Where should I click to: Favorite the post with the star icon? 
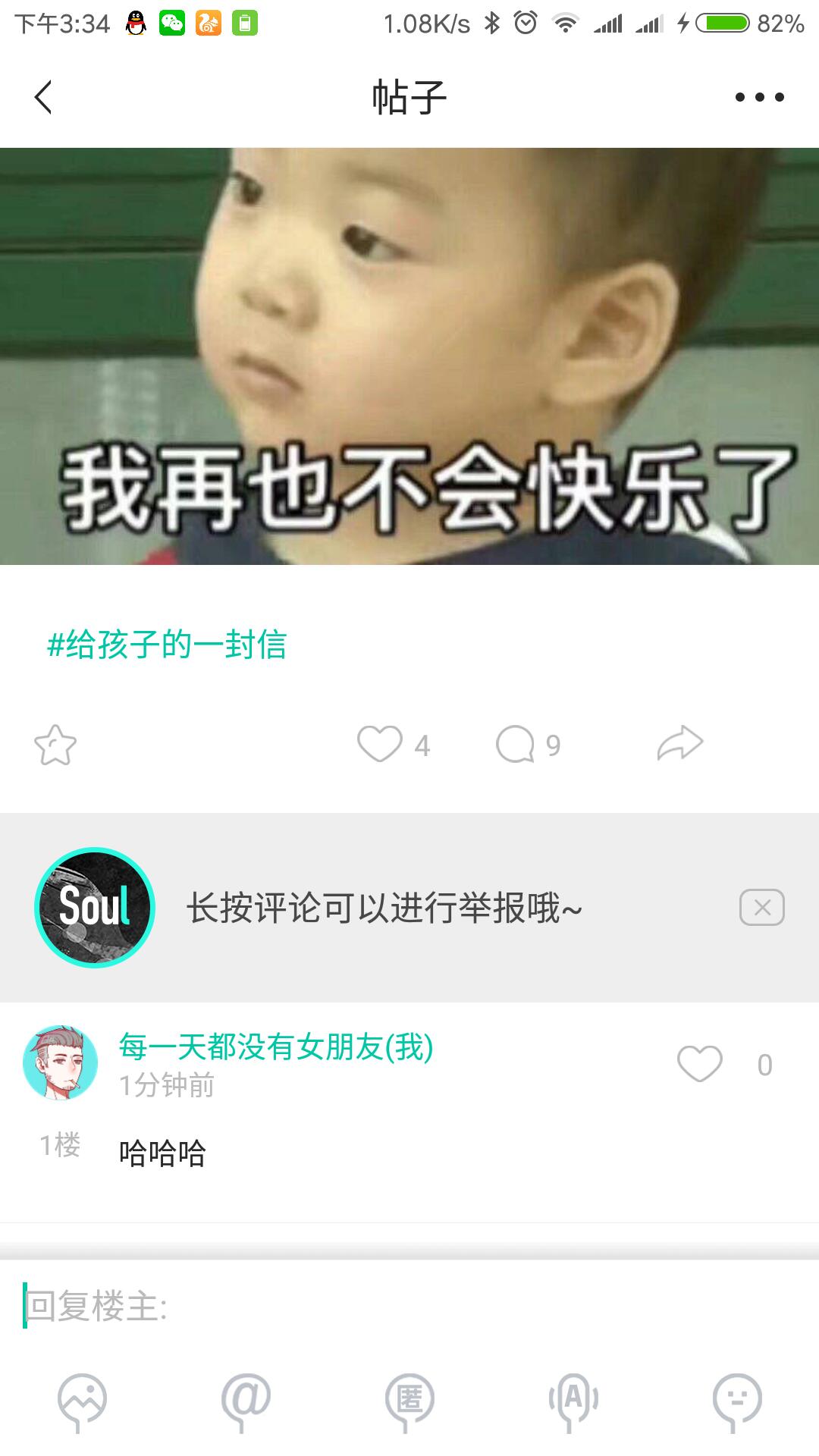[55, 745]
